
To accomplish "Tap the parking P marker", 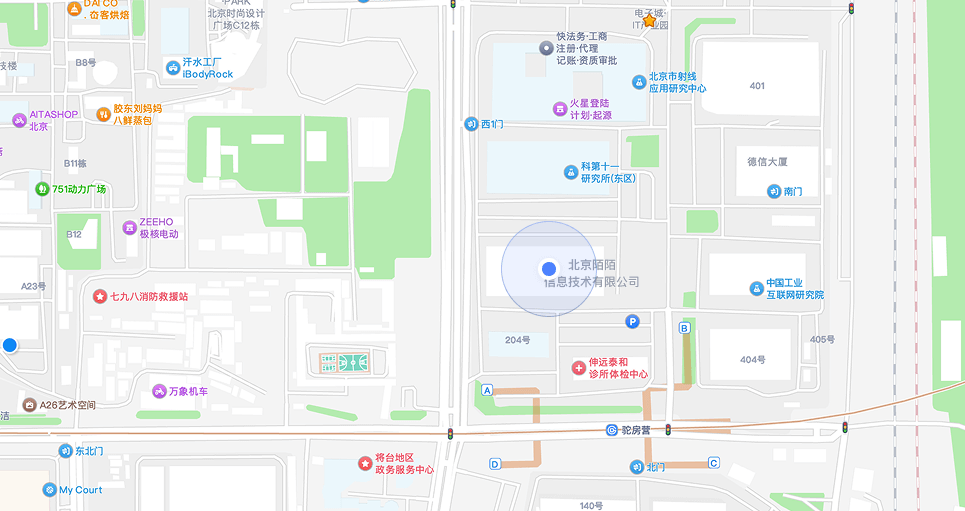I will (x=632, y=321).
